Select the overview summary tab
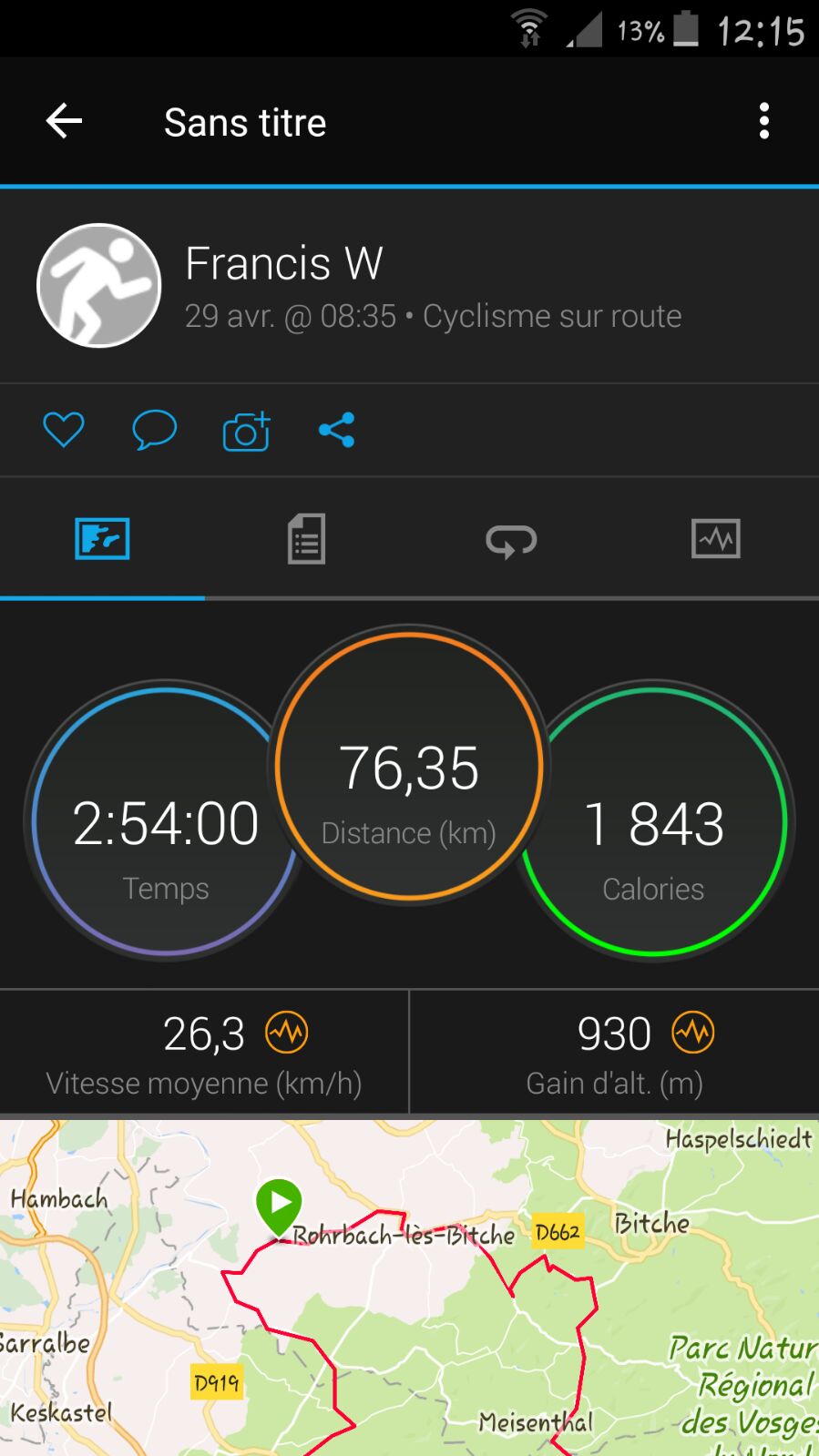The height and width of the screenshot is (1456, 819). pos(102,539)
